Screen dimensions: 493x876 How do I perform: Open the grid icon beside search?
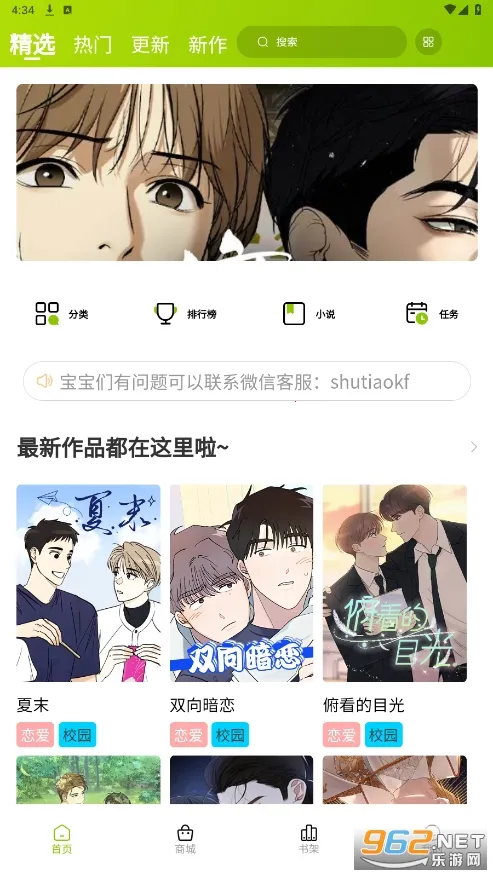coord(428,42)
